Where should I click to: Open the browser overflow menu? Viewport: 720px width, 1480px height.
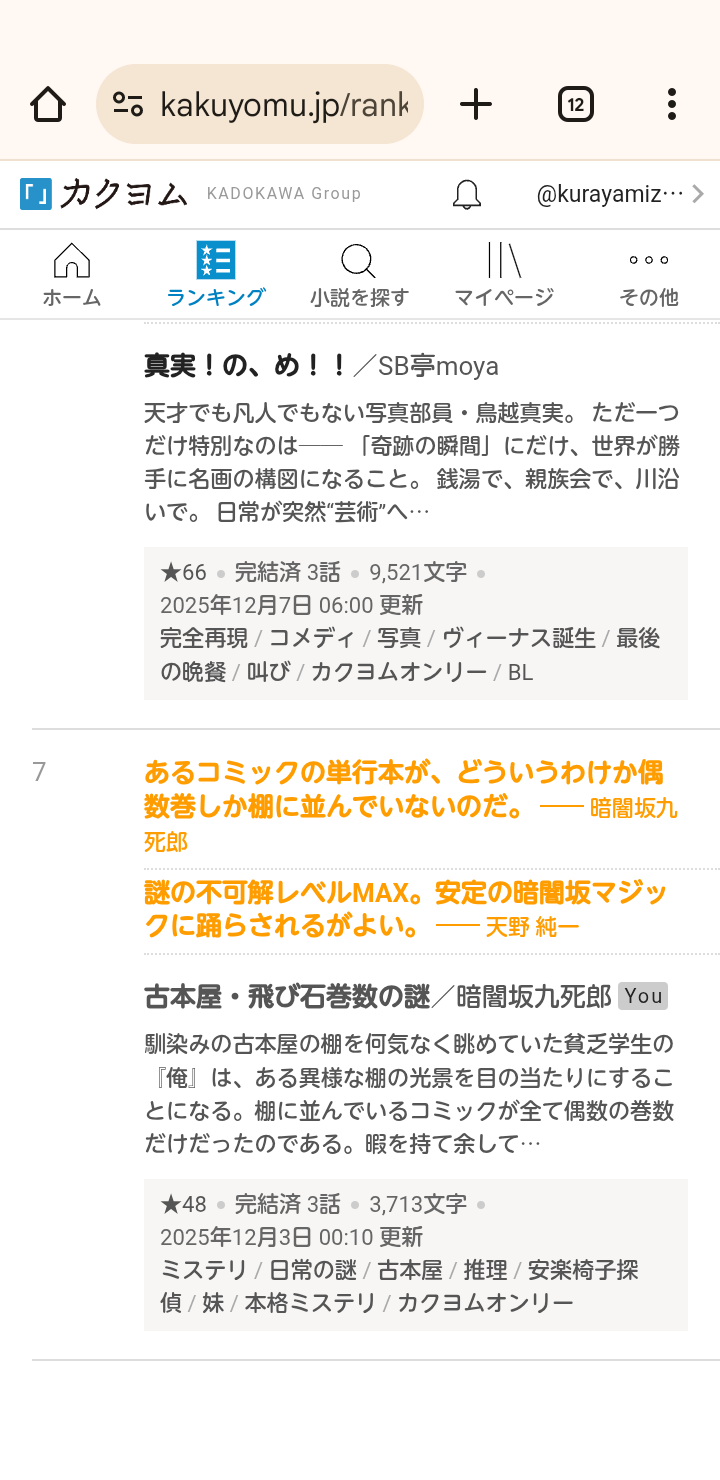(x=671, y=104)
